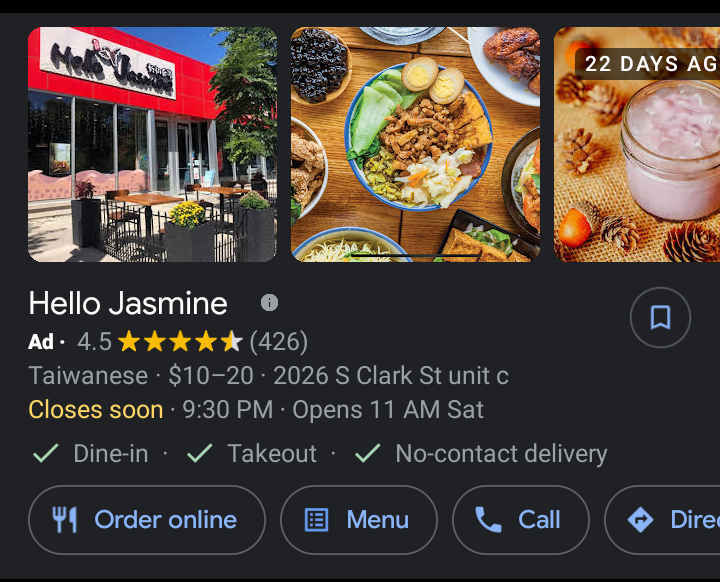Open the Hello Jasmine listing title
Image resolution: width=720 pixels, height=582 pixels.
point(128,303)
